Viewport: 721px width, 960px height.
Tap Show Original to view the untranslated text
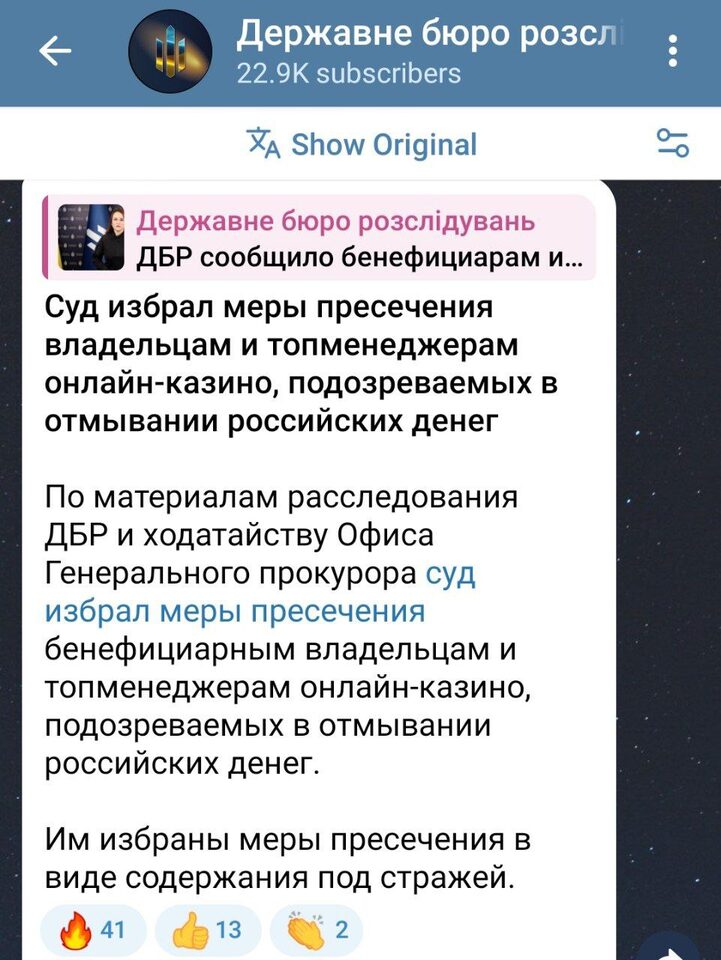click(x=362, y=145)
